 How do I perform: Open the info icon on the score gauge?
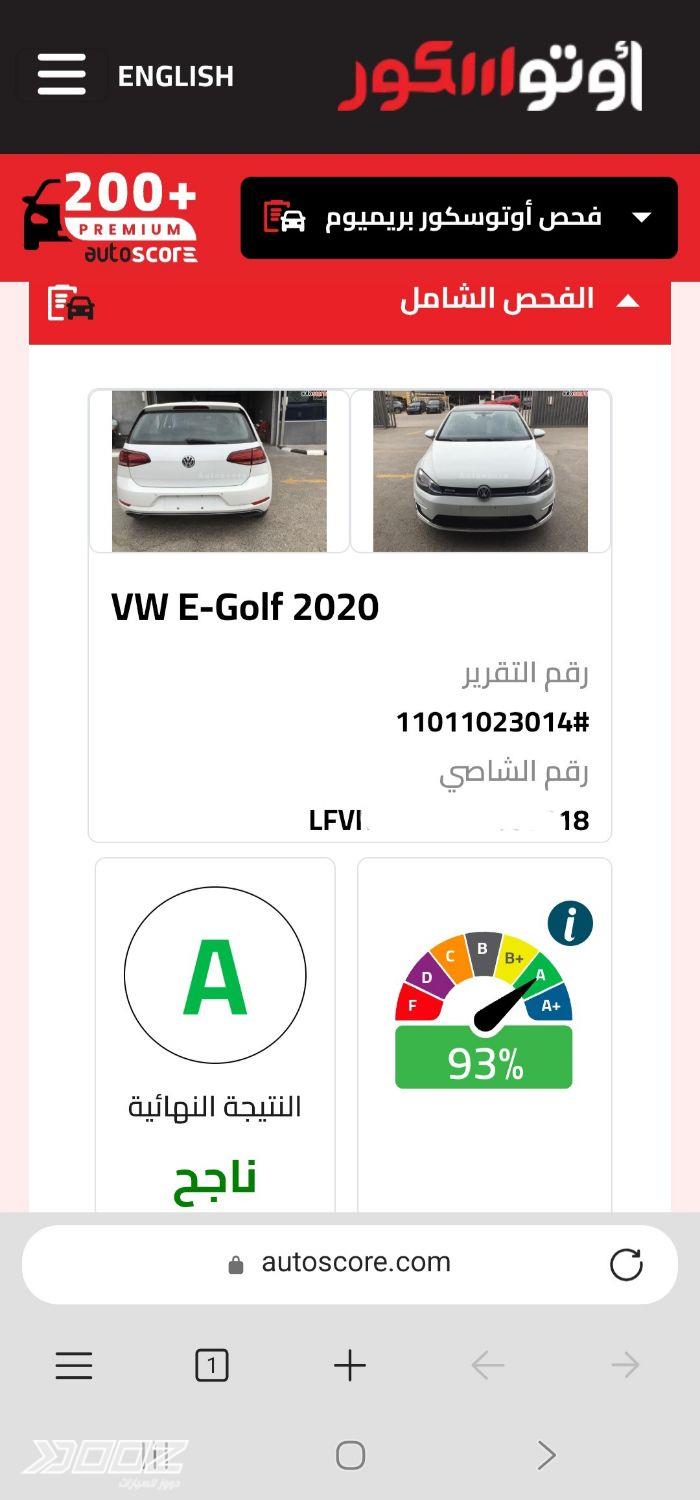pos(570,924)
